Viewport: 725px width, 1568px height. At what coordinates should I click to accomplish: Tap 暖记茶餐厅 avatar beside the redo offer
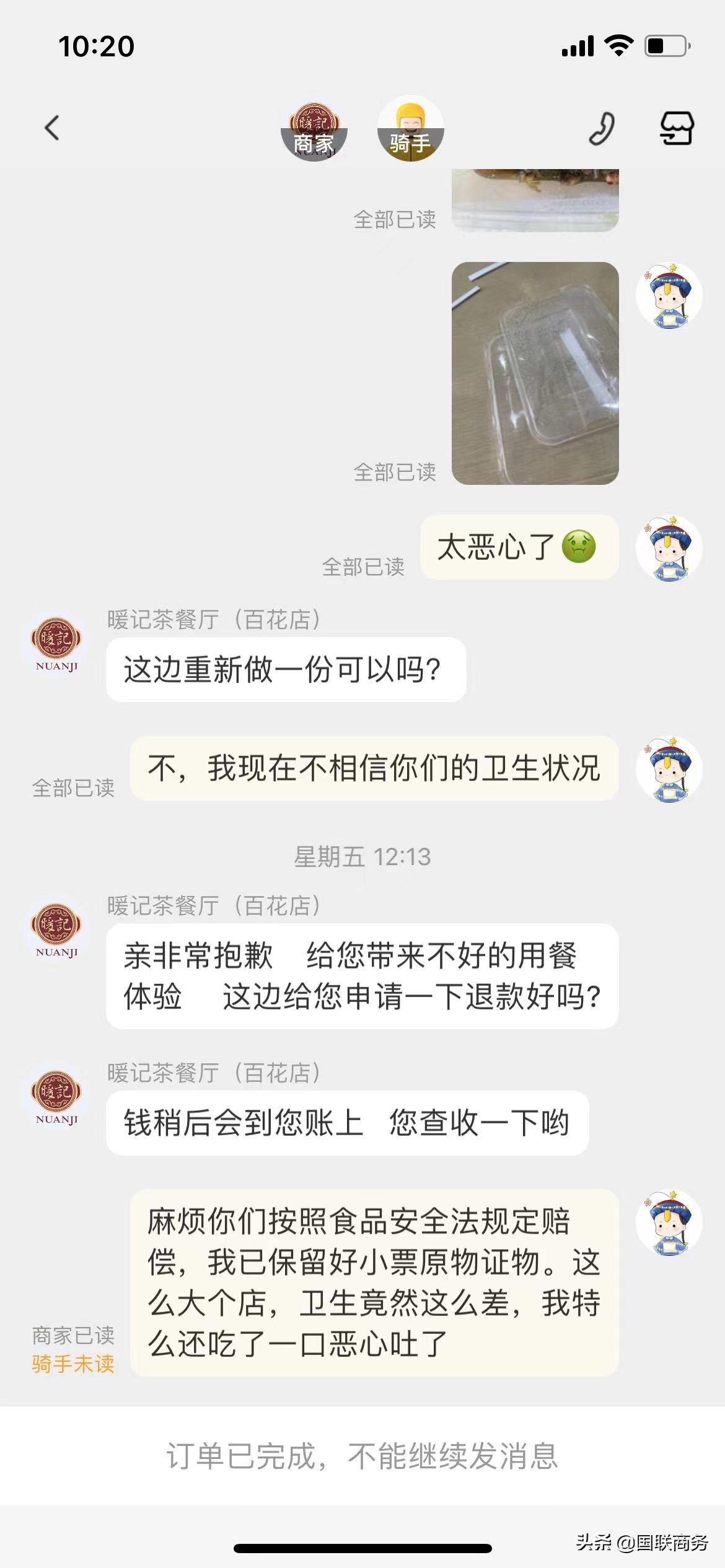pyautogui.click(x=56, y=643)
